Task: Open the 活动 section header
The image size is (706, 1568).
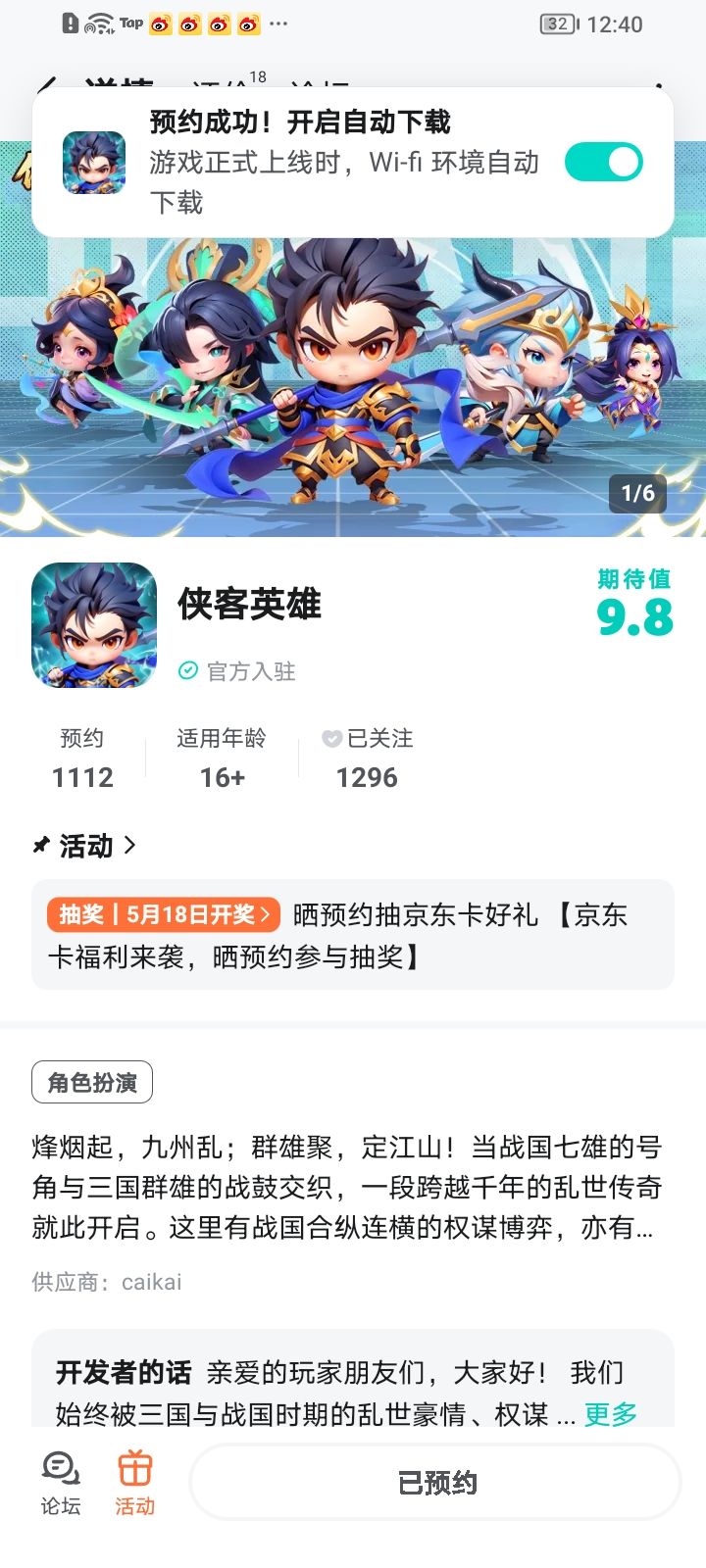Action: tap(85, 846)
